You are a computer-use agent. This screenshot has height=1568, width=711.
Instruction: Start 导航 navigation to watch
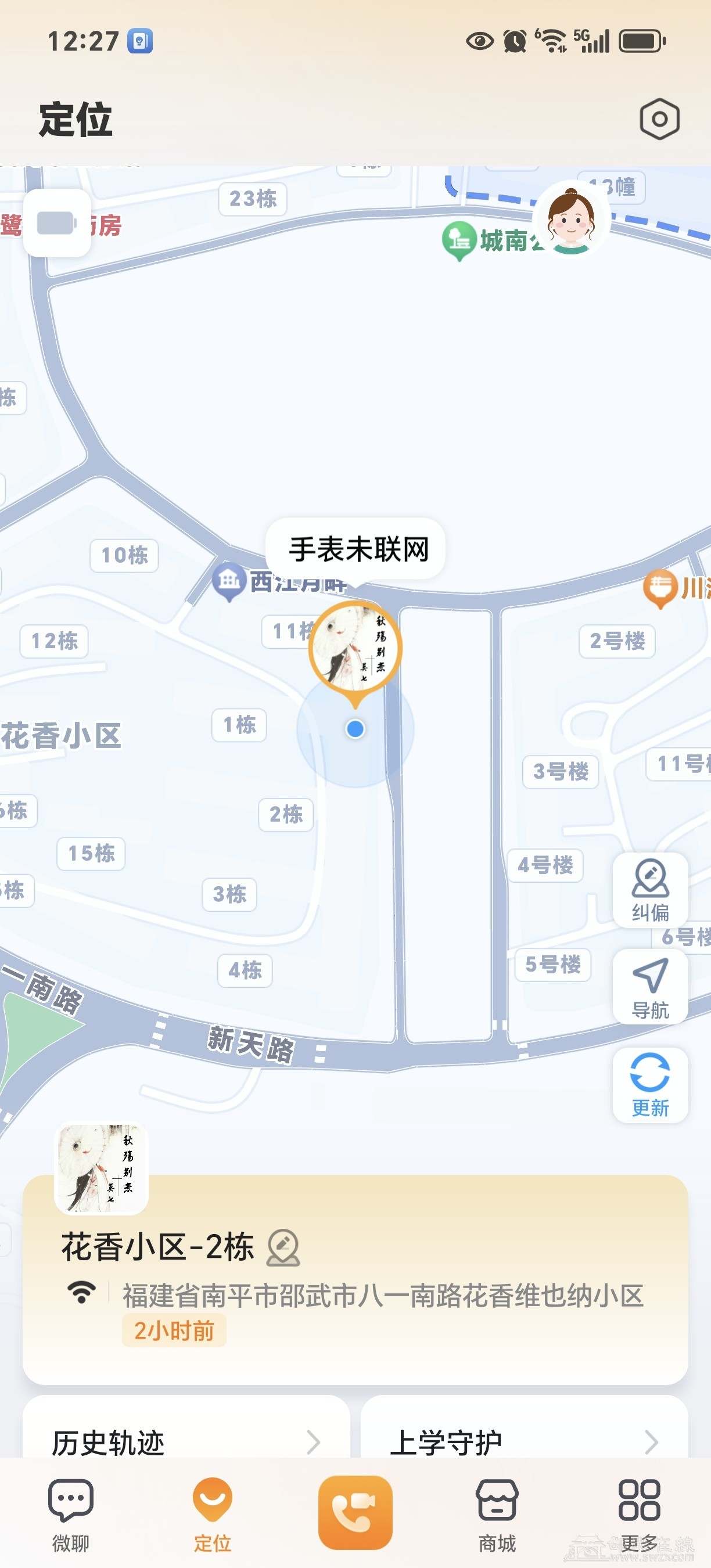click(649, 987)
